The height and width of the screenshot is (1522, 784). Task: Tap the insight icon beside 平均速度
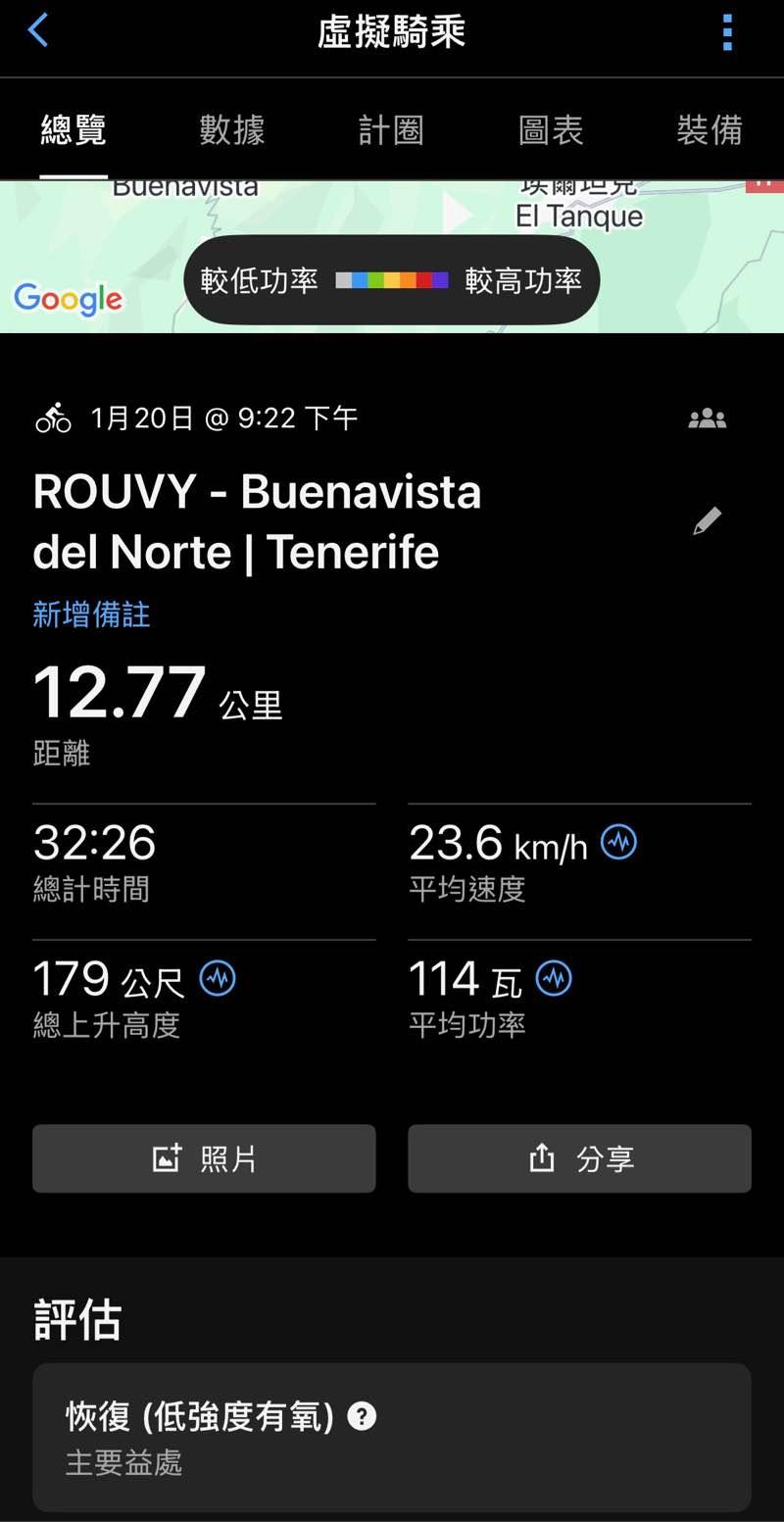coord(618,842)
